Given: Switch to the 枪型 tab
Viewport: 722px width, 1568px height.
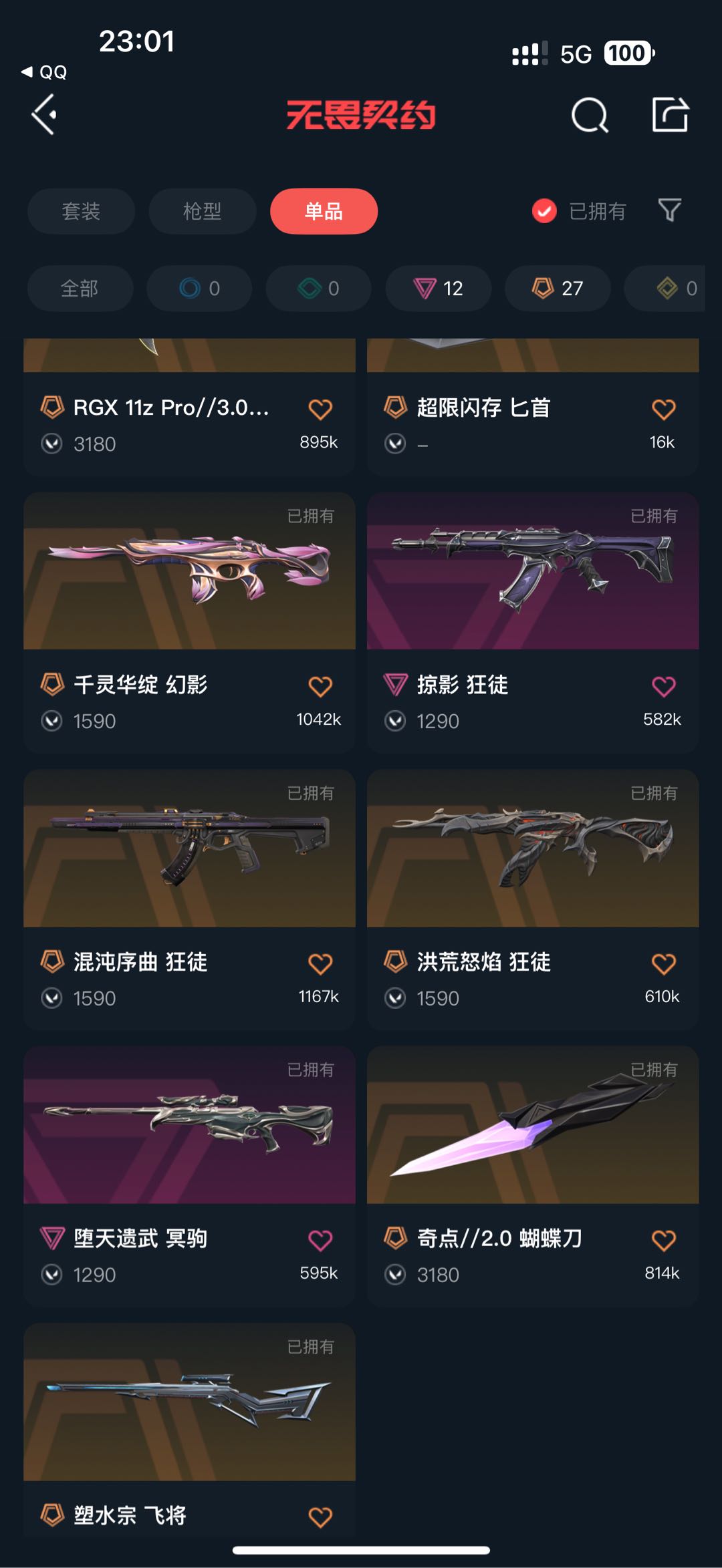Looking at the screenshot, I should tap(202, 211).
